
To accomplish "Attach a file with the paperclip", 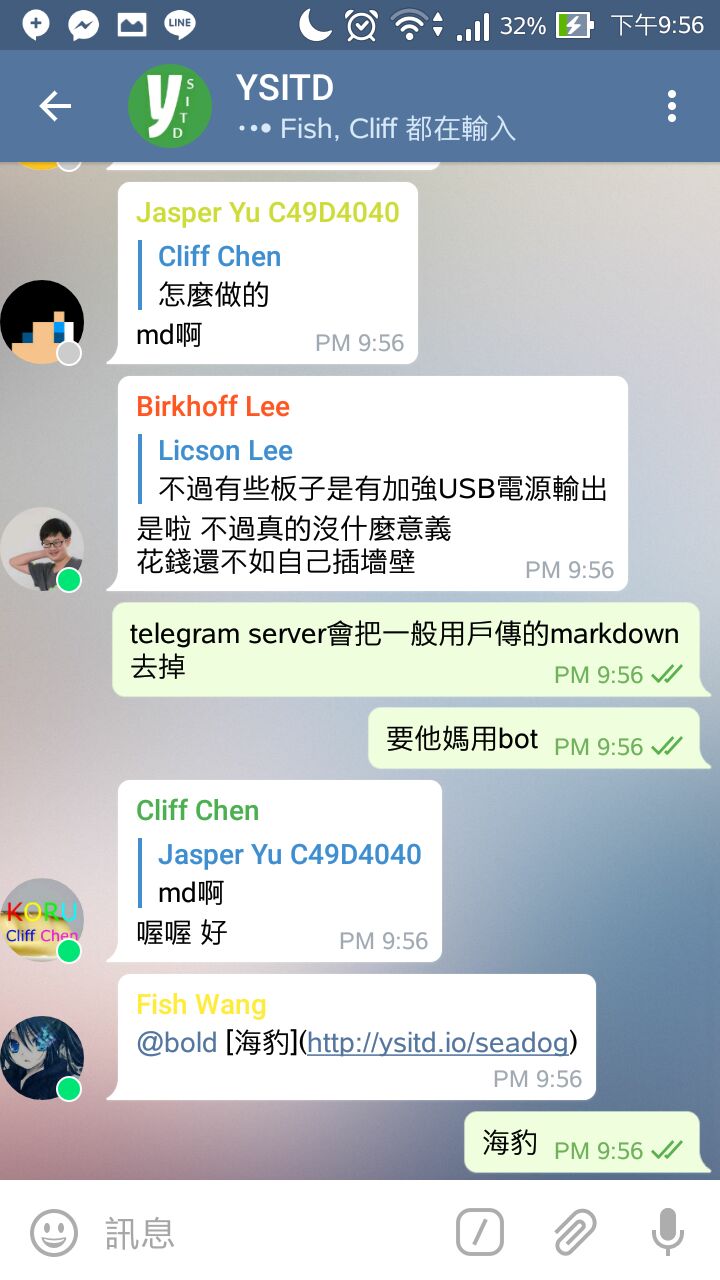I will coord(575,1232).
